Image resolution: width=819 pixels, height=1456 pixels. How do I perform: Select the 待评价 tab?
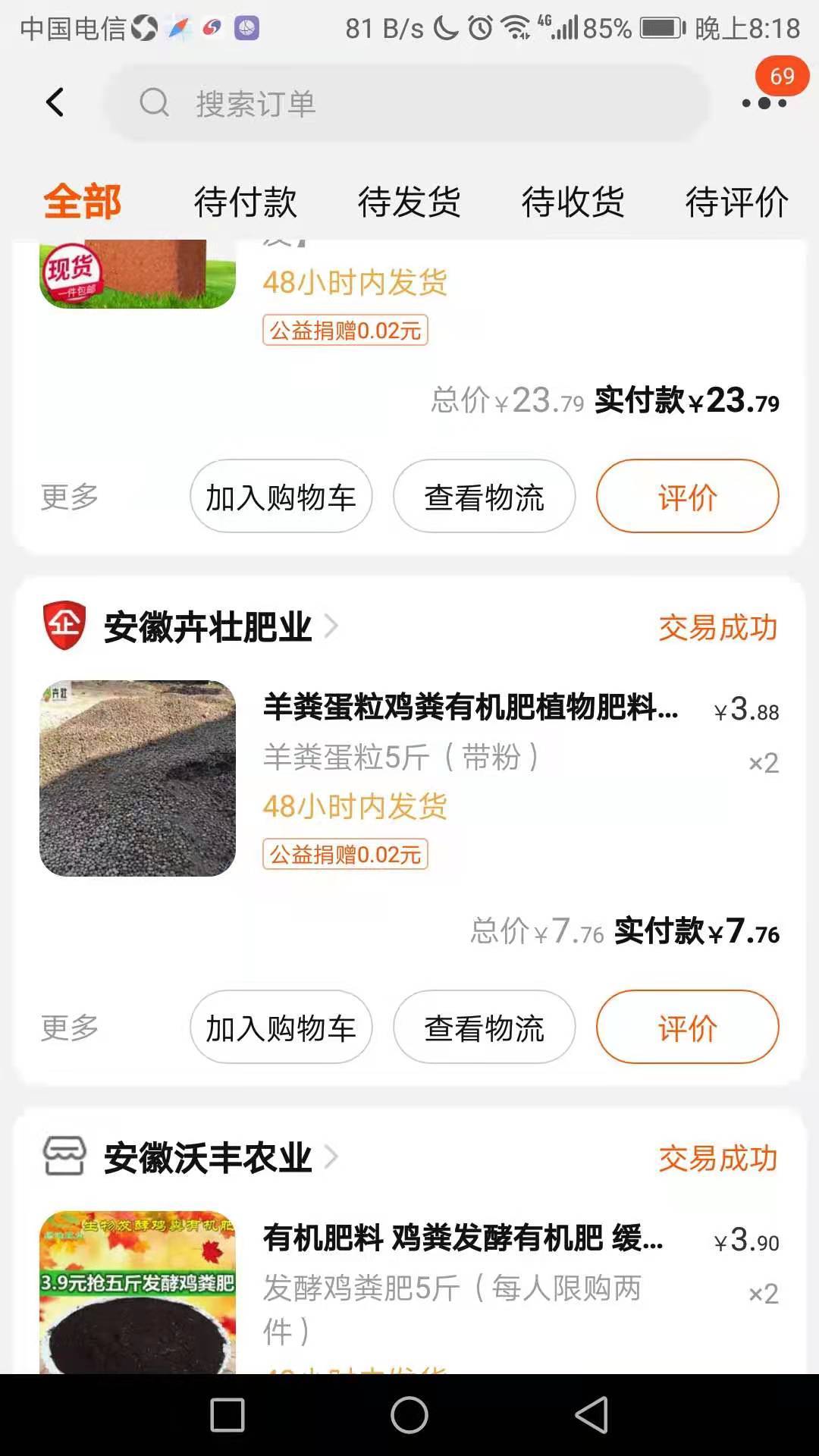736,202
